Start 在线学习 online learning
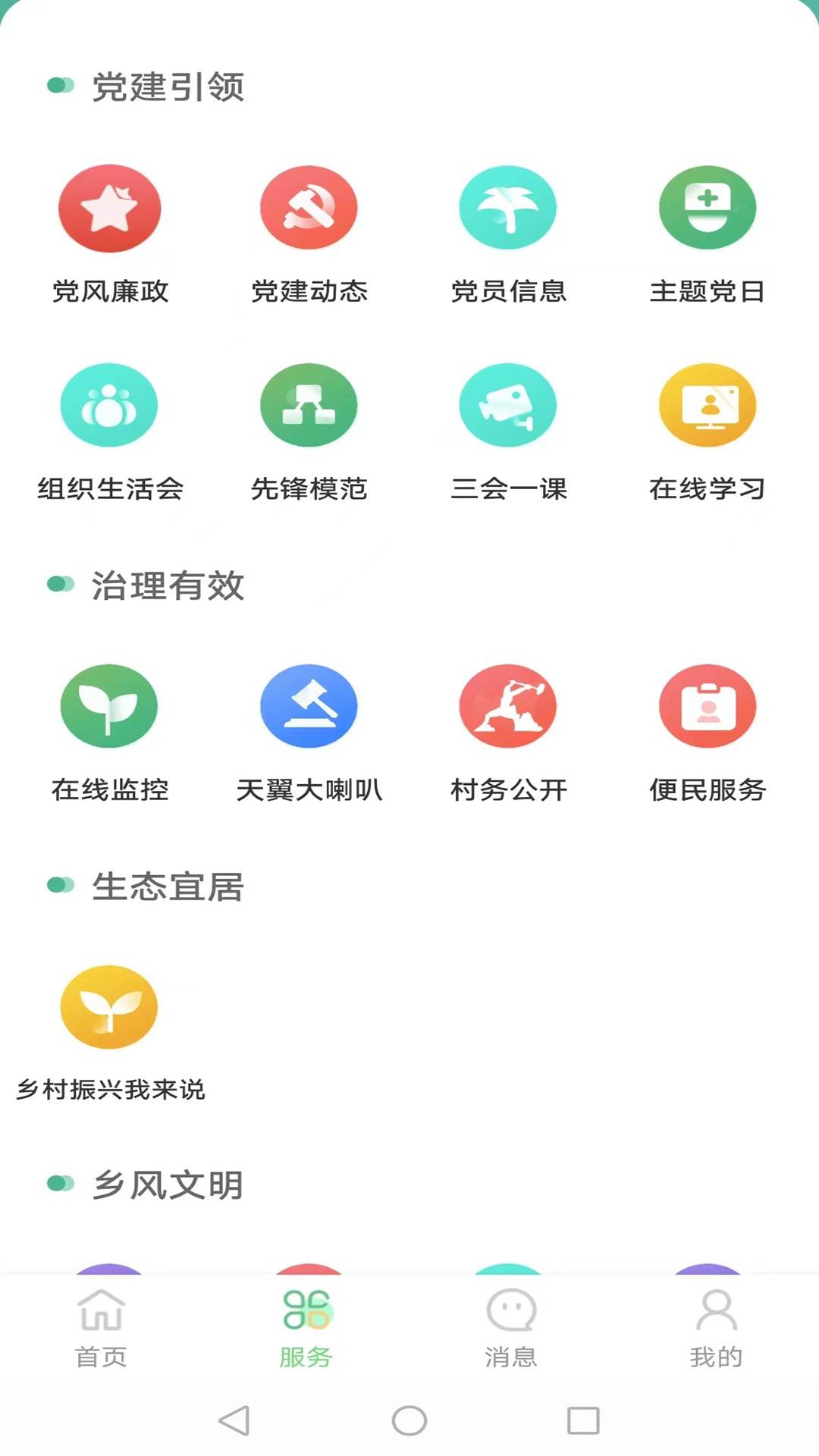819x1456 pixels. tap(708, 404)
